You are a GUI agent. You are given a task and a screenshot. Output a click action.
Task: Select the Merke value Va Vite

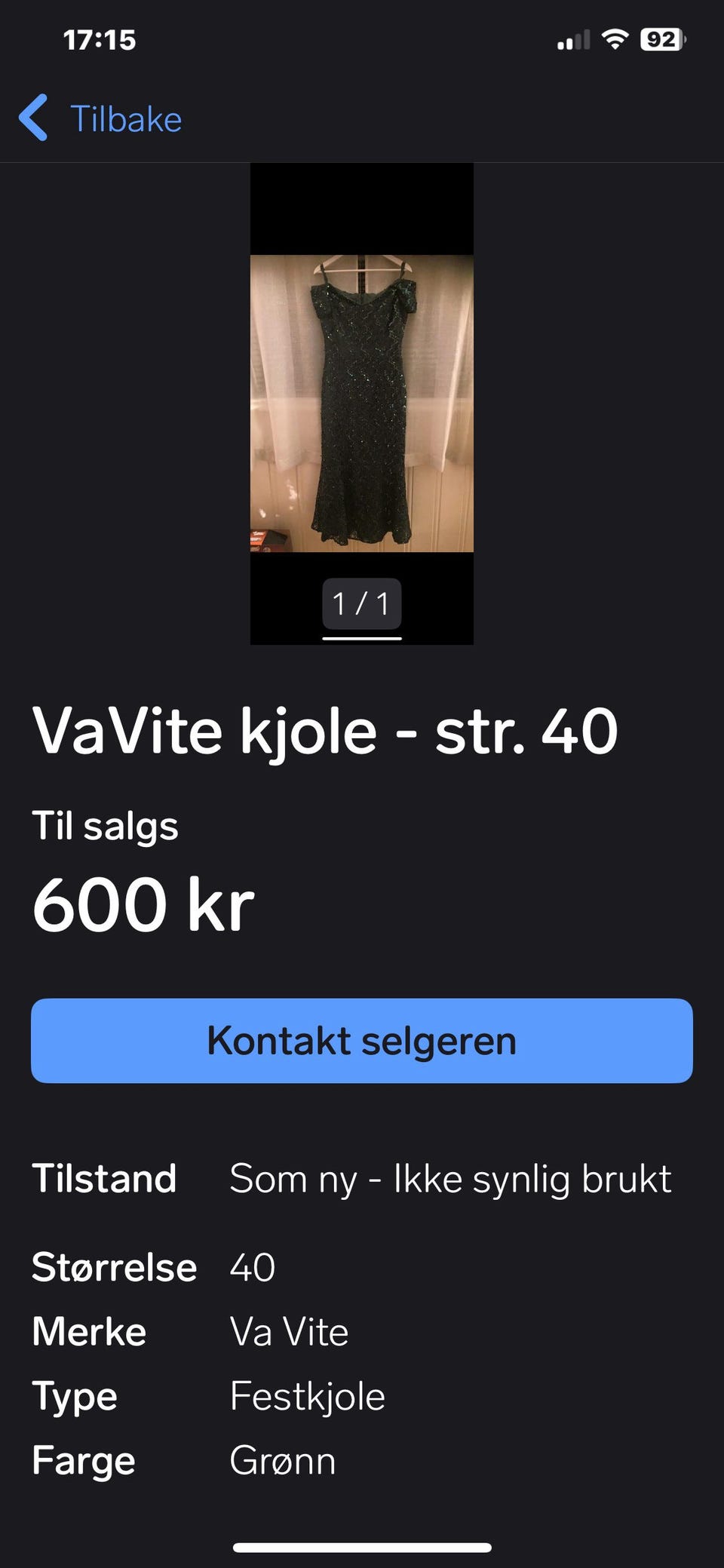click(288, 1331)
